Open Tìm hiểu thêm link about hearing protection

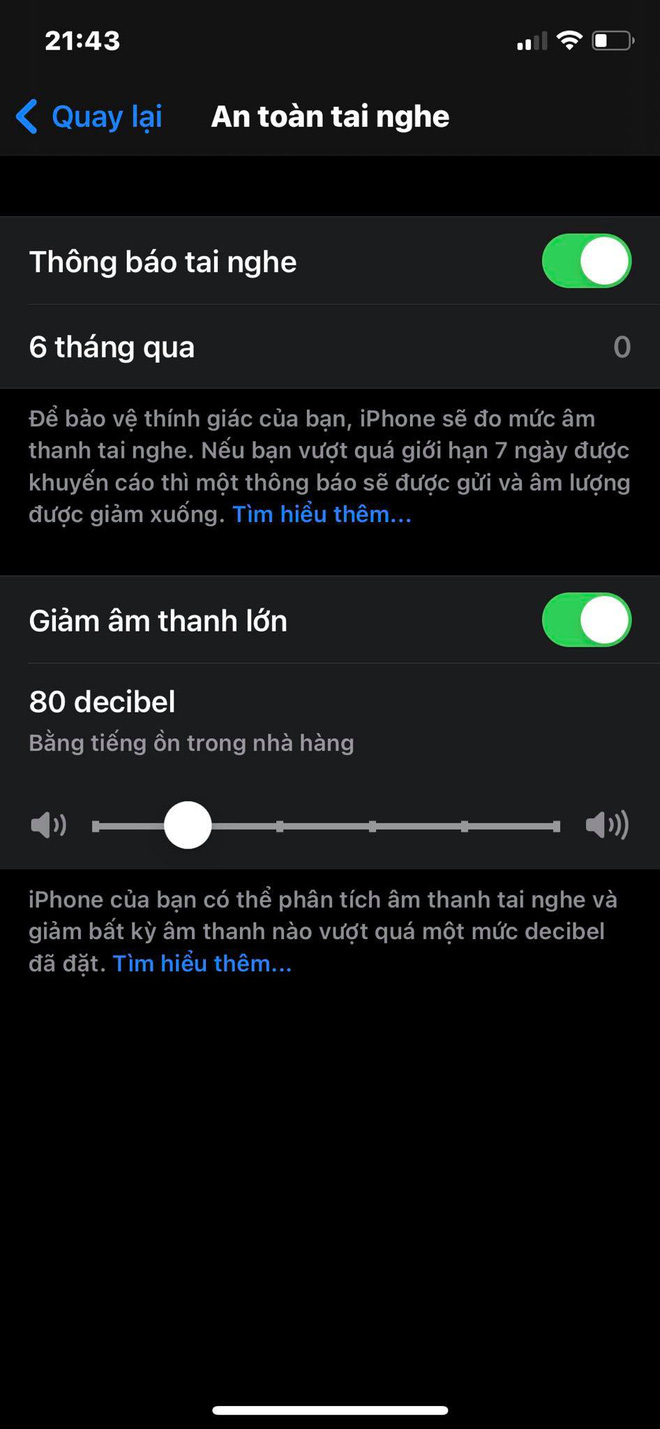(x=322, y=515)
